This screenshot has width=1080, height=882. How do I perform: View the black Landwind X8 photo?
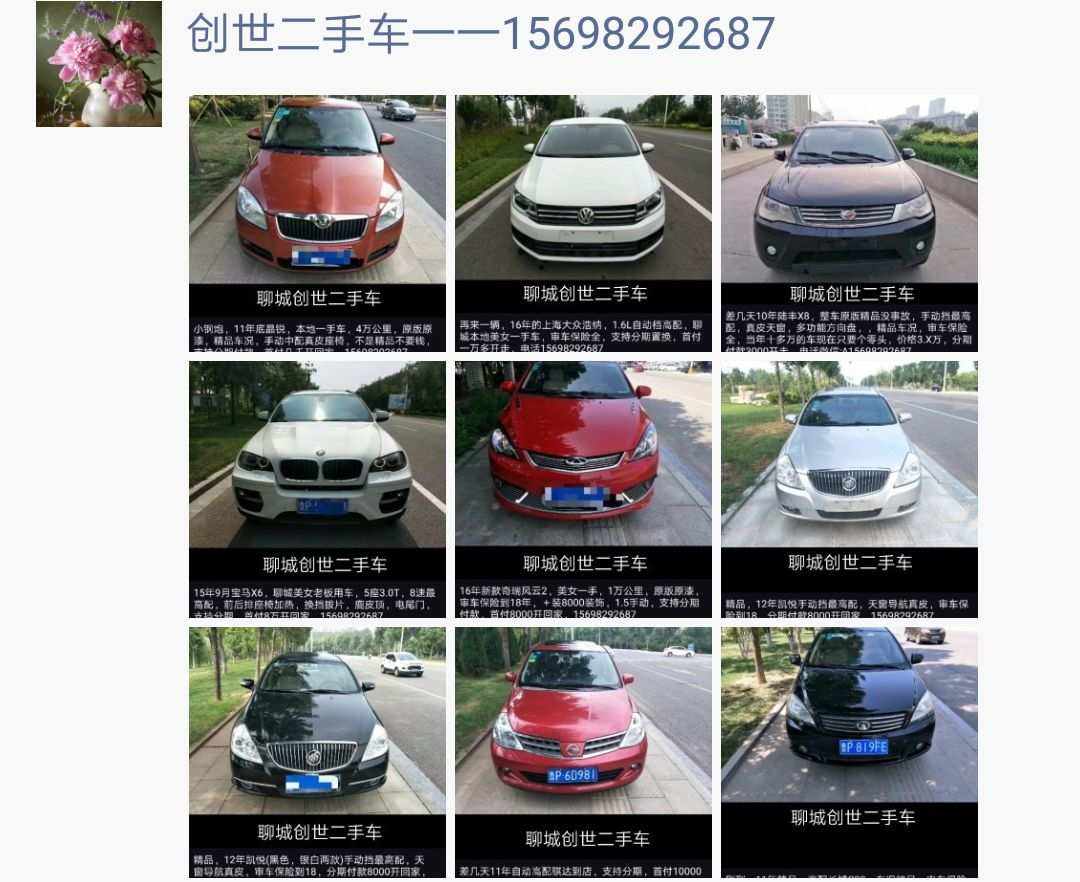[849, 223]
